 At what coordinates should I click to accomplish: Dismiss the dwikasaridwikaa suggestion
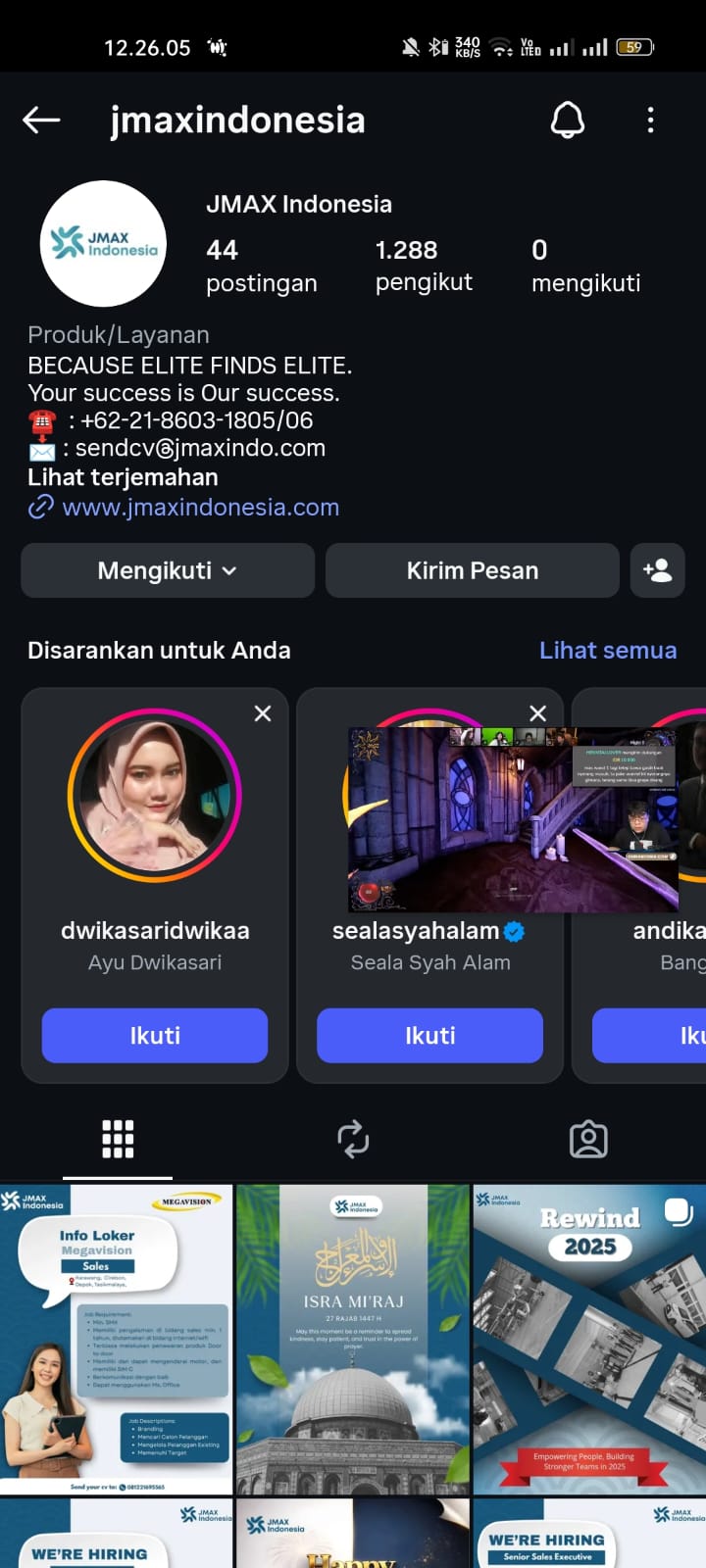(263, 713)
